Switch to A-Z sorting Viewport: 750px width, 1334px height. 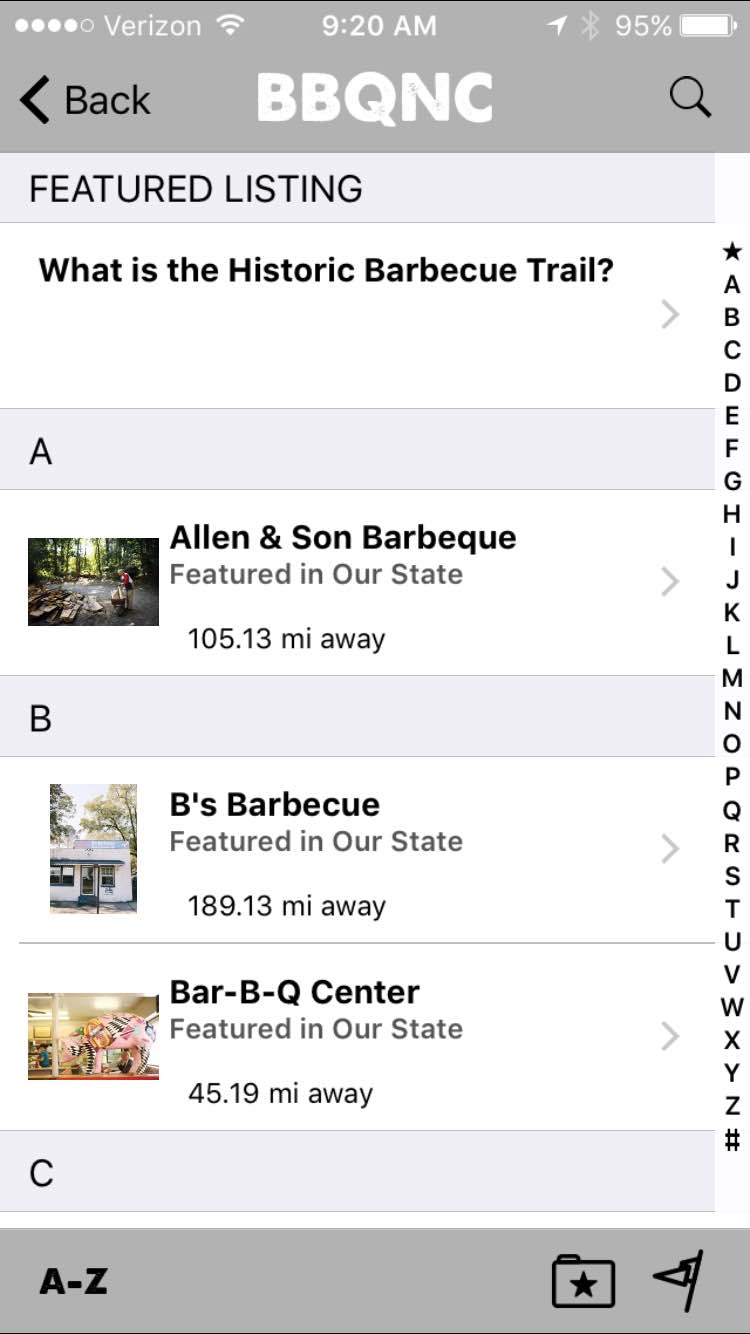point(74,1281)
